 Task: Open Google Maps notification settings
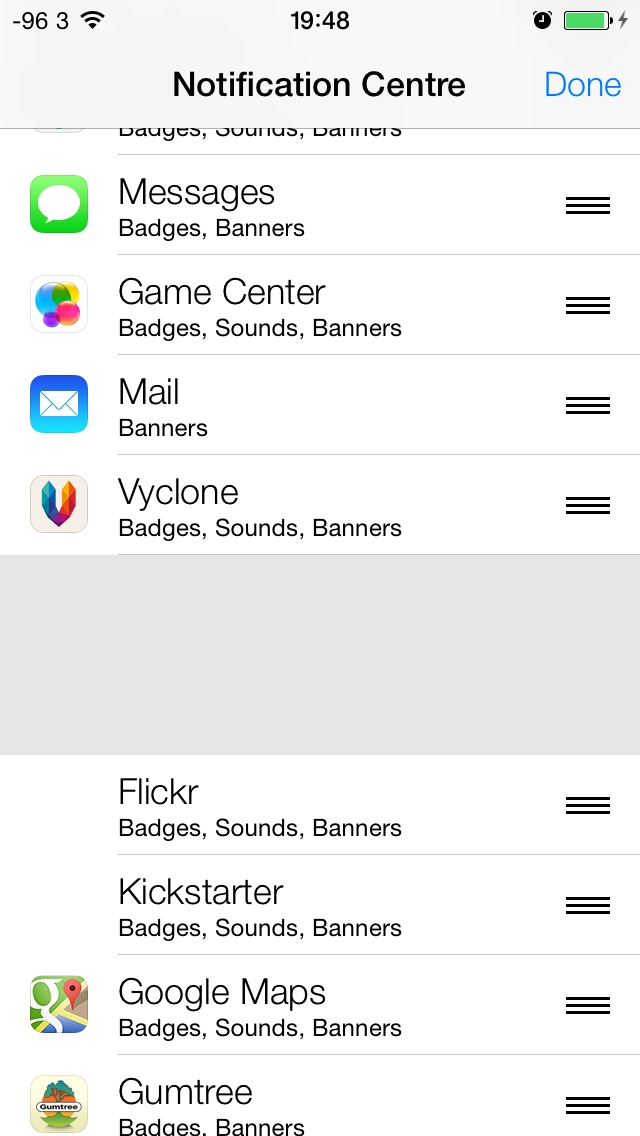point(300,1006)
